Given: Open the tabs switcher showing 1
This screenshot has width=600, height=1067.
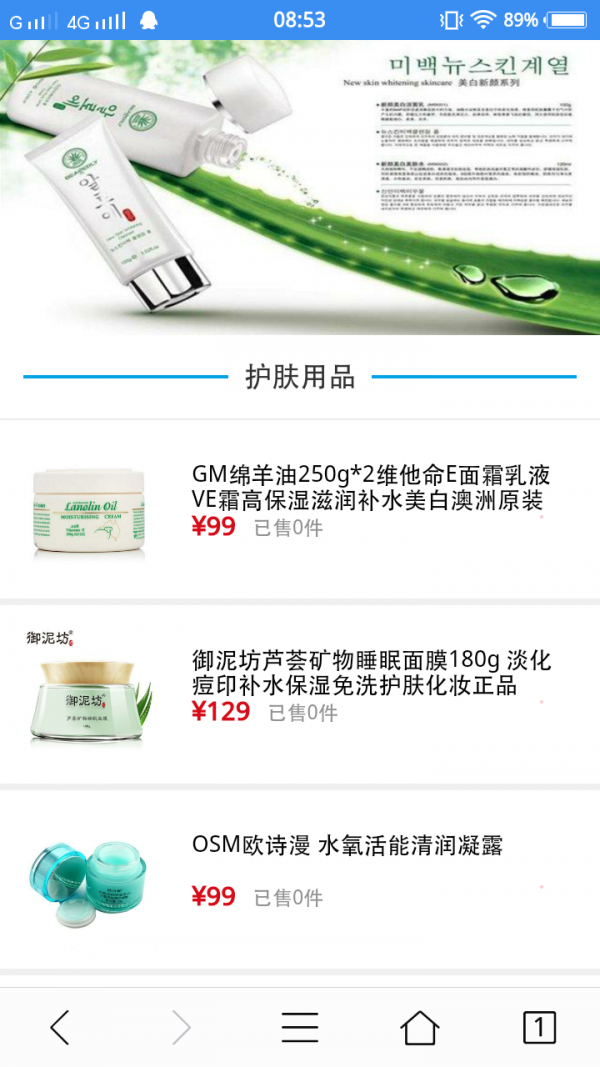Looking at the screenshot, I should (x=539, y=1027).
